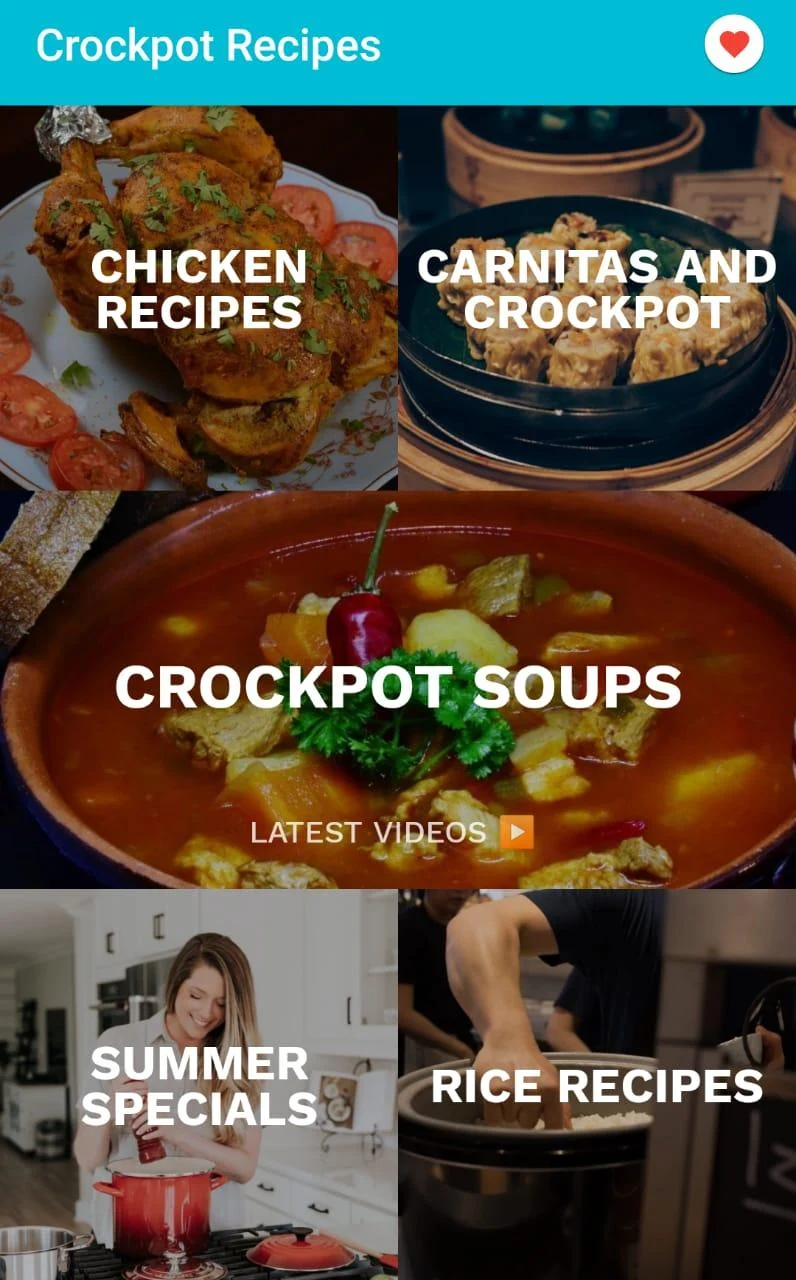View Summer Specials recipes
Viewport: 796px width, 1280px height.
point(199,1084)
